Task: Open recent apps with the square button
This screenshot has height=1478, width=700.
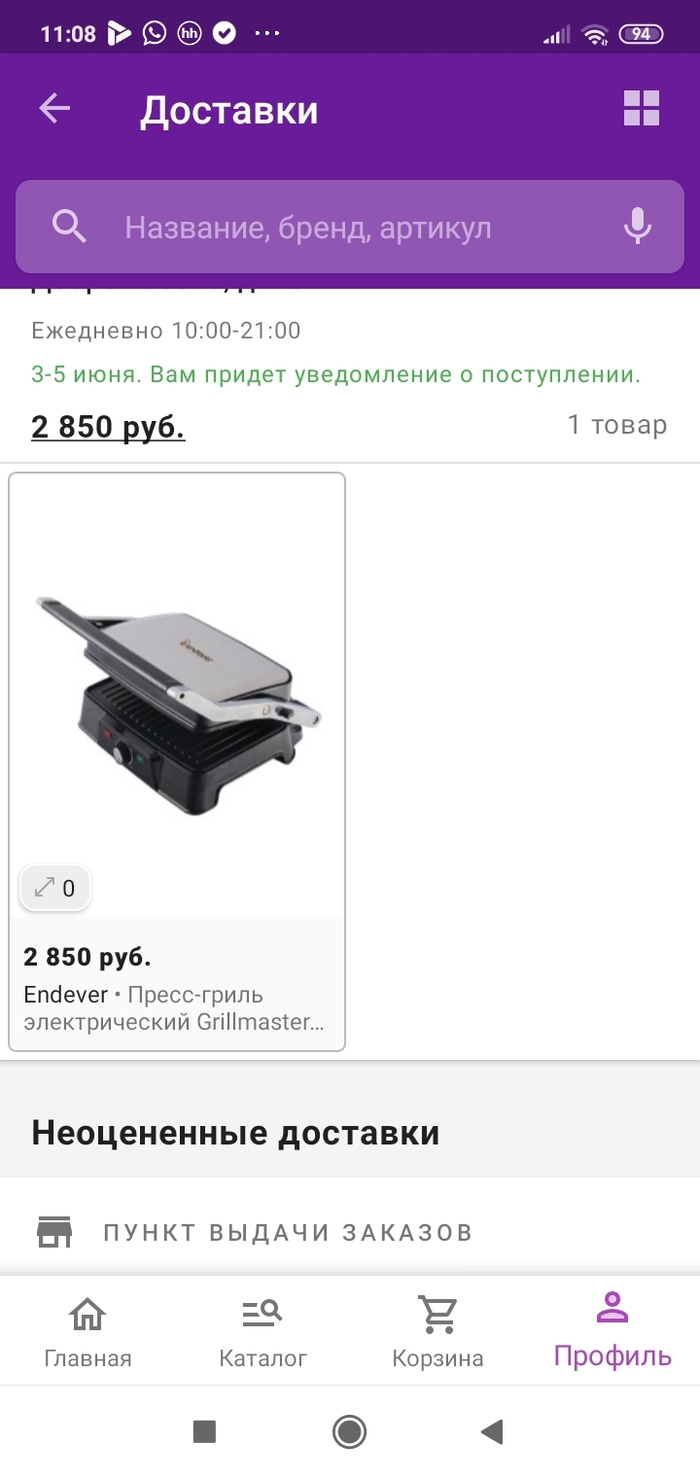Action: [205, 1432]
